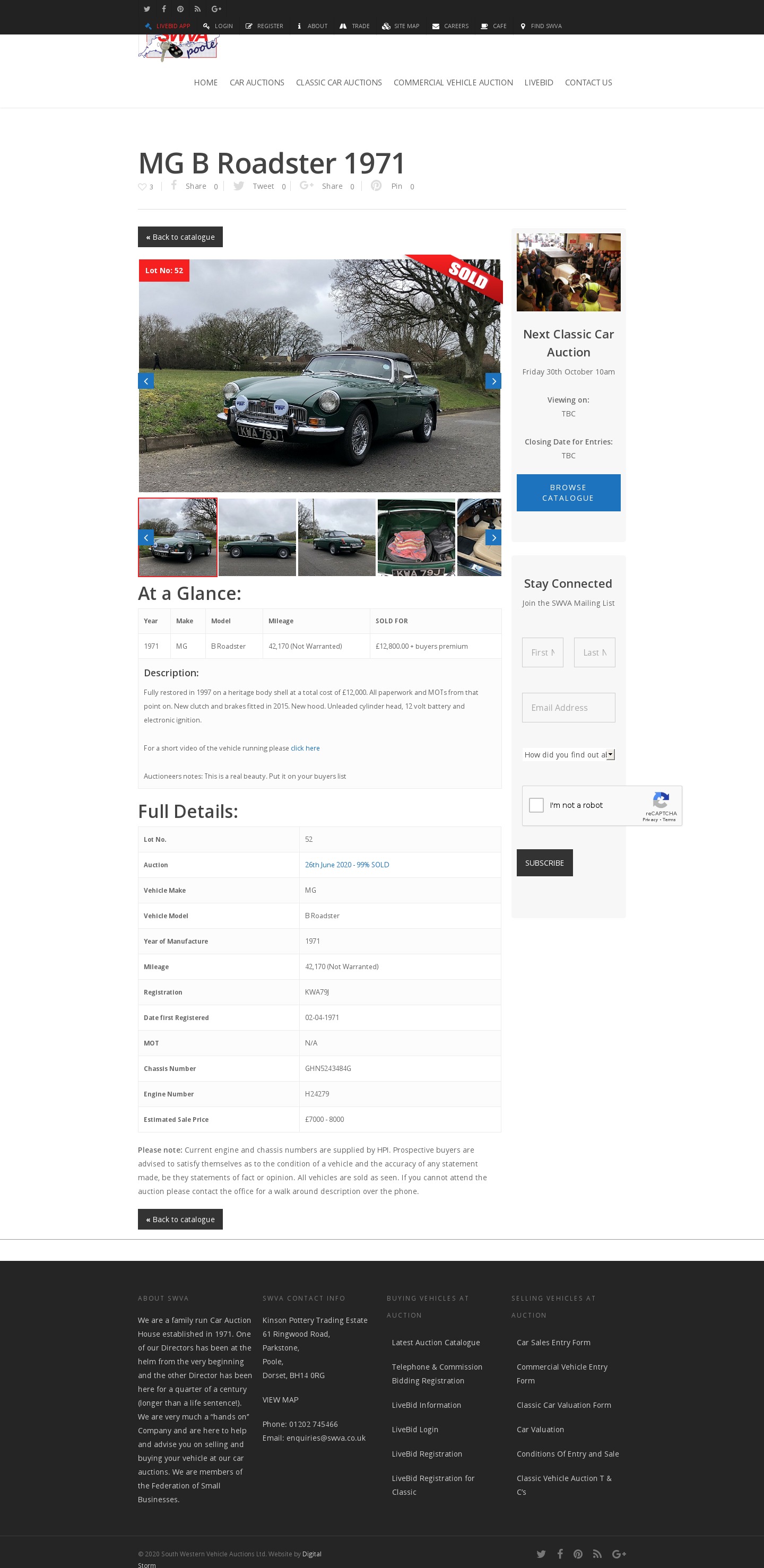764x1568 pixels.
Task: Open the vehicle video 'click here' link
Action: (x=305, y=748)
